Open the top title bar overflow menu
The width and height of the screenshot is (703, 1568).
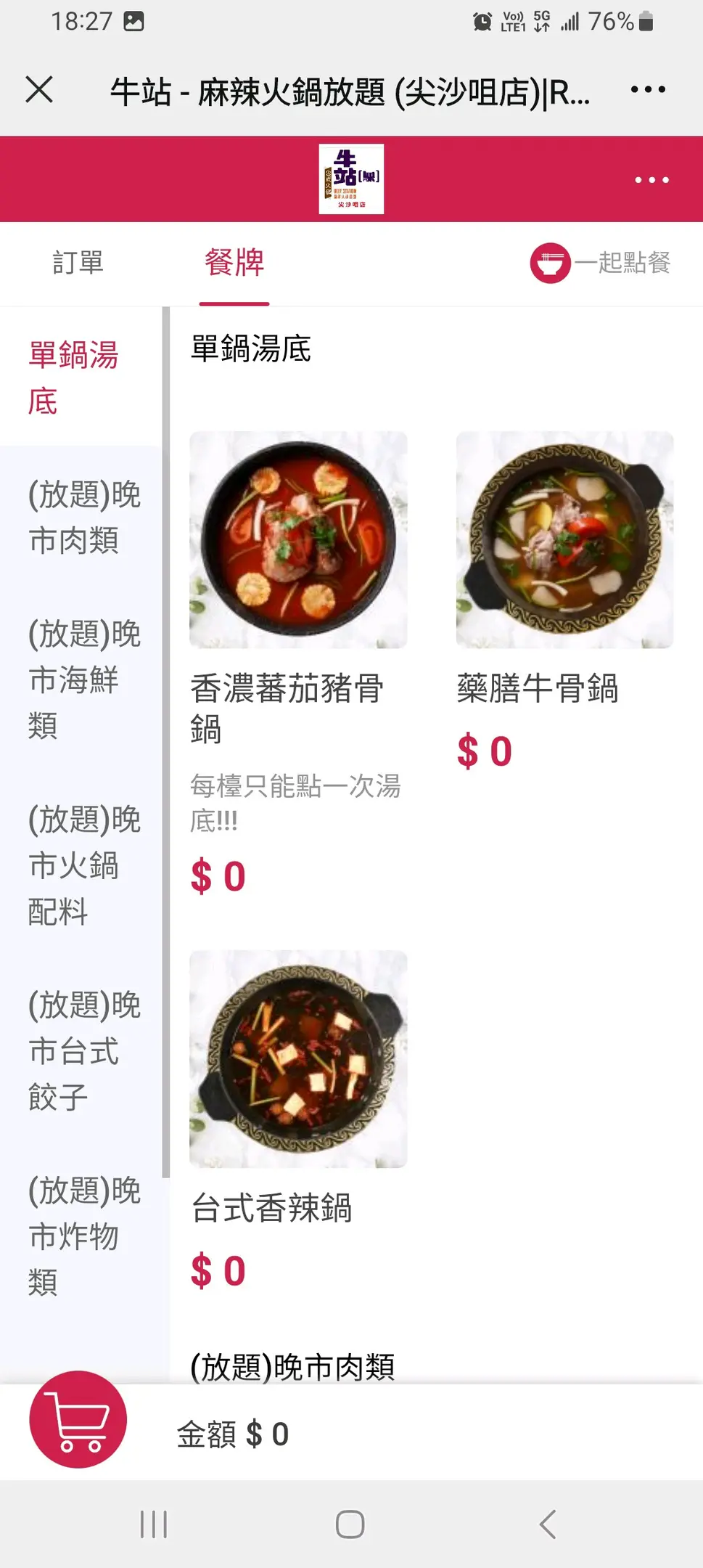(x=647, y=90)
